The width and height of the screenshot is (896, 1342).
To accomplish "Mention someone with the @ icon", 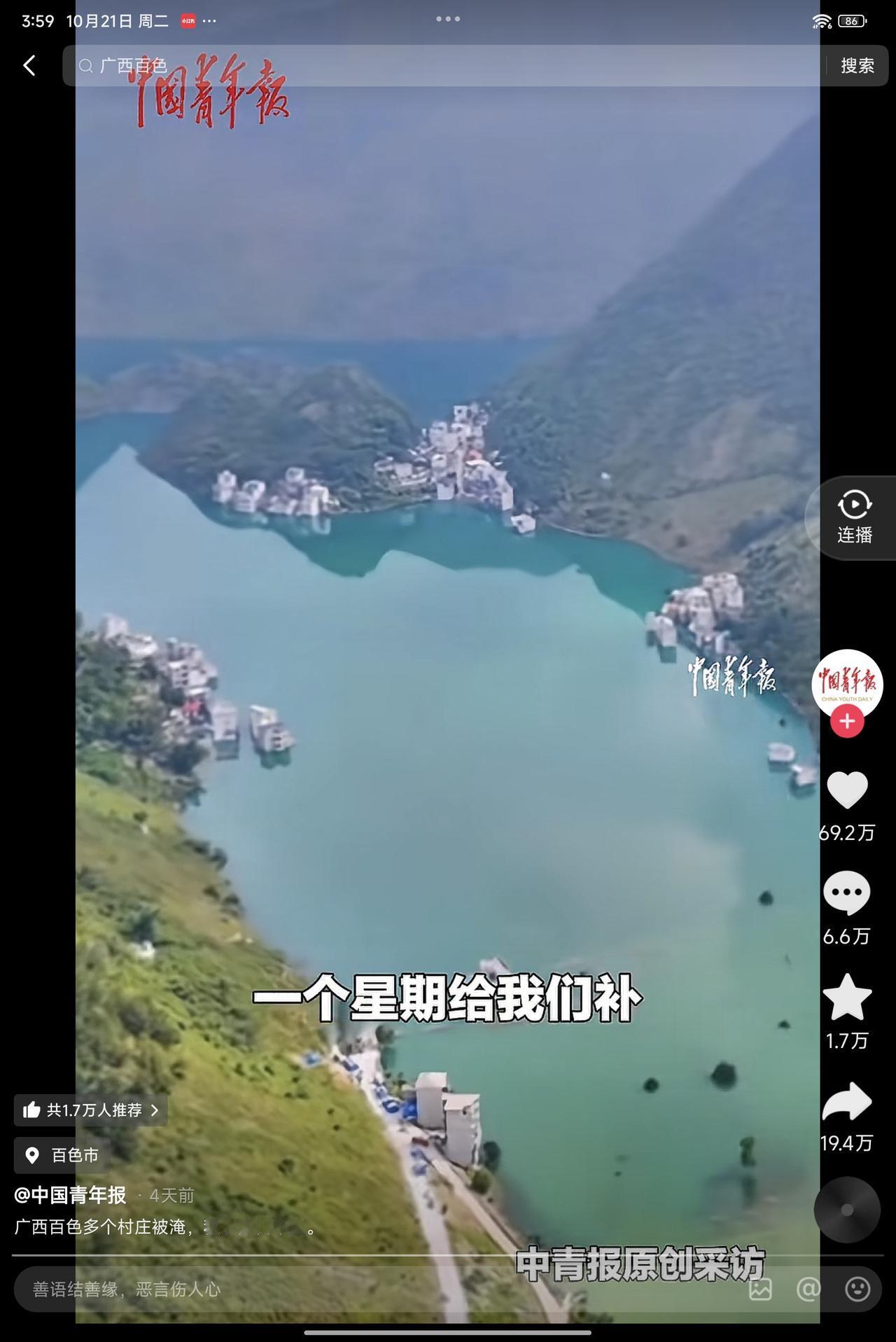I will point(808,1289).
